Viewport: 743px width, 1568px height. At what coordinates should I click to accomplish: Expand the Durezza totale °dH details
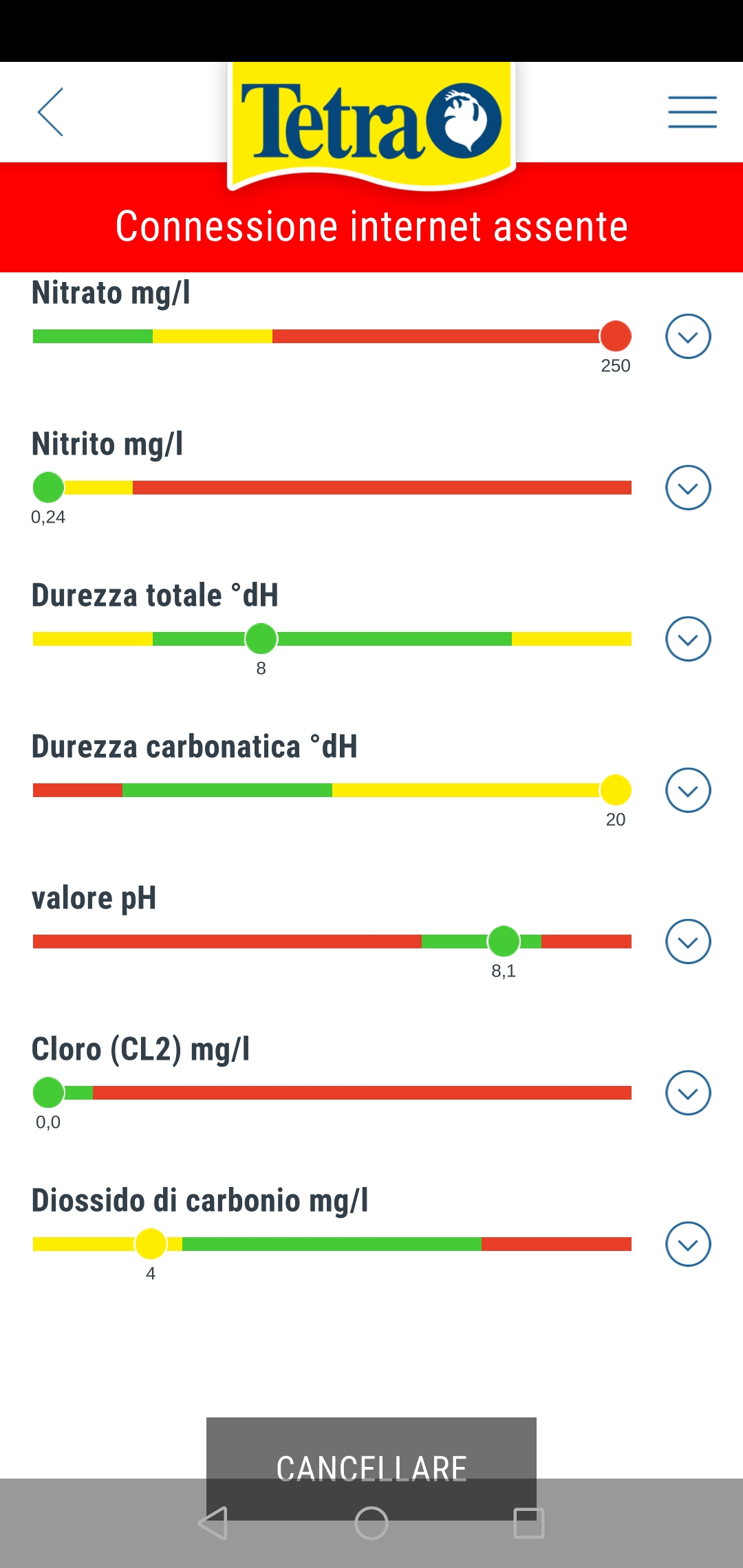[688, 639]
